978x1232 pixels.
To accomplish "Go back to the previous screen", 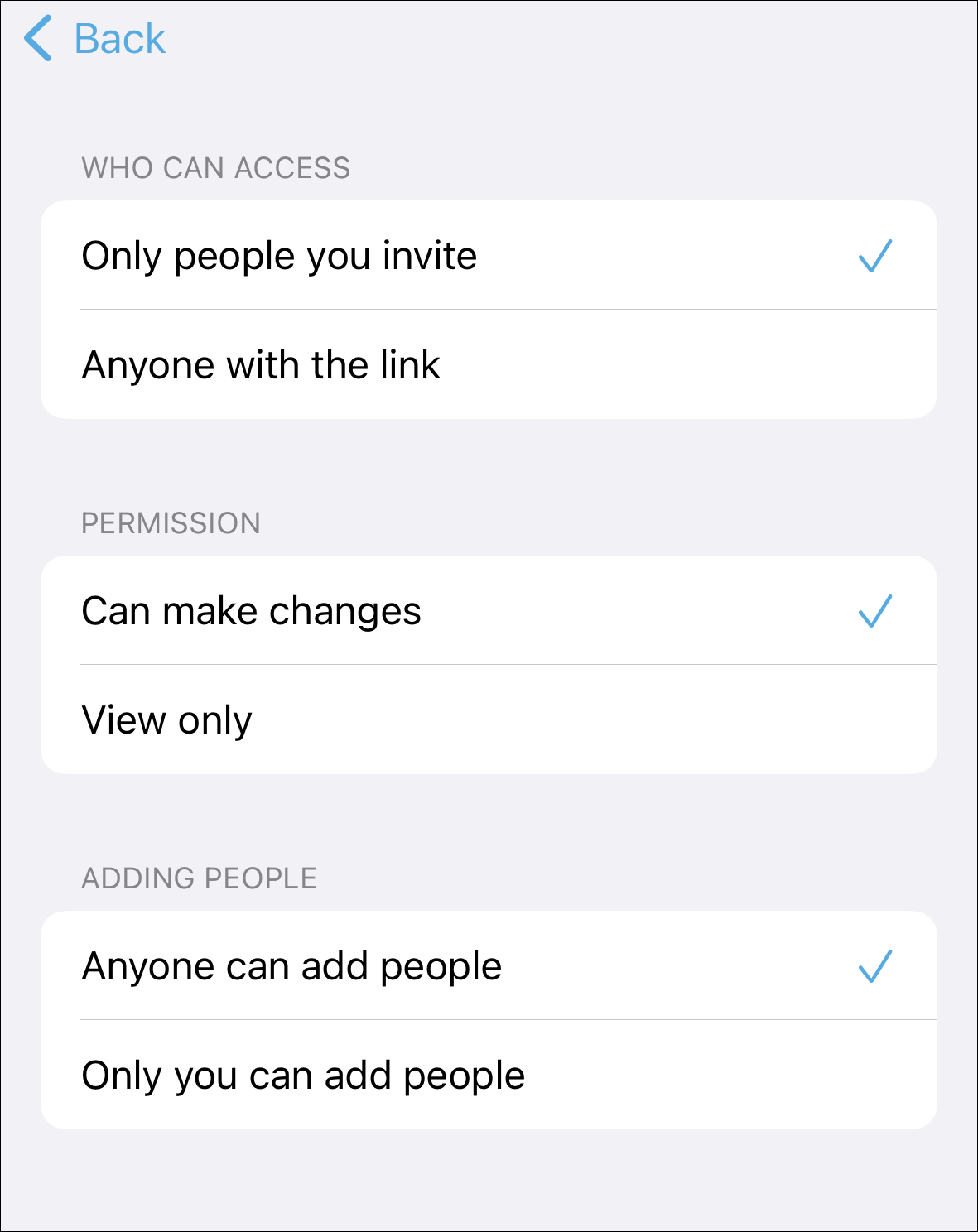I will 95,39.
